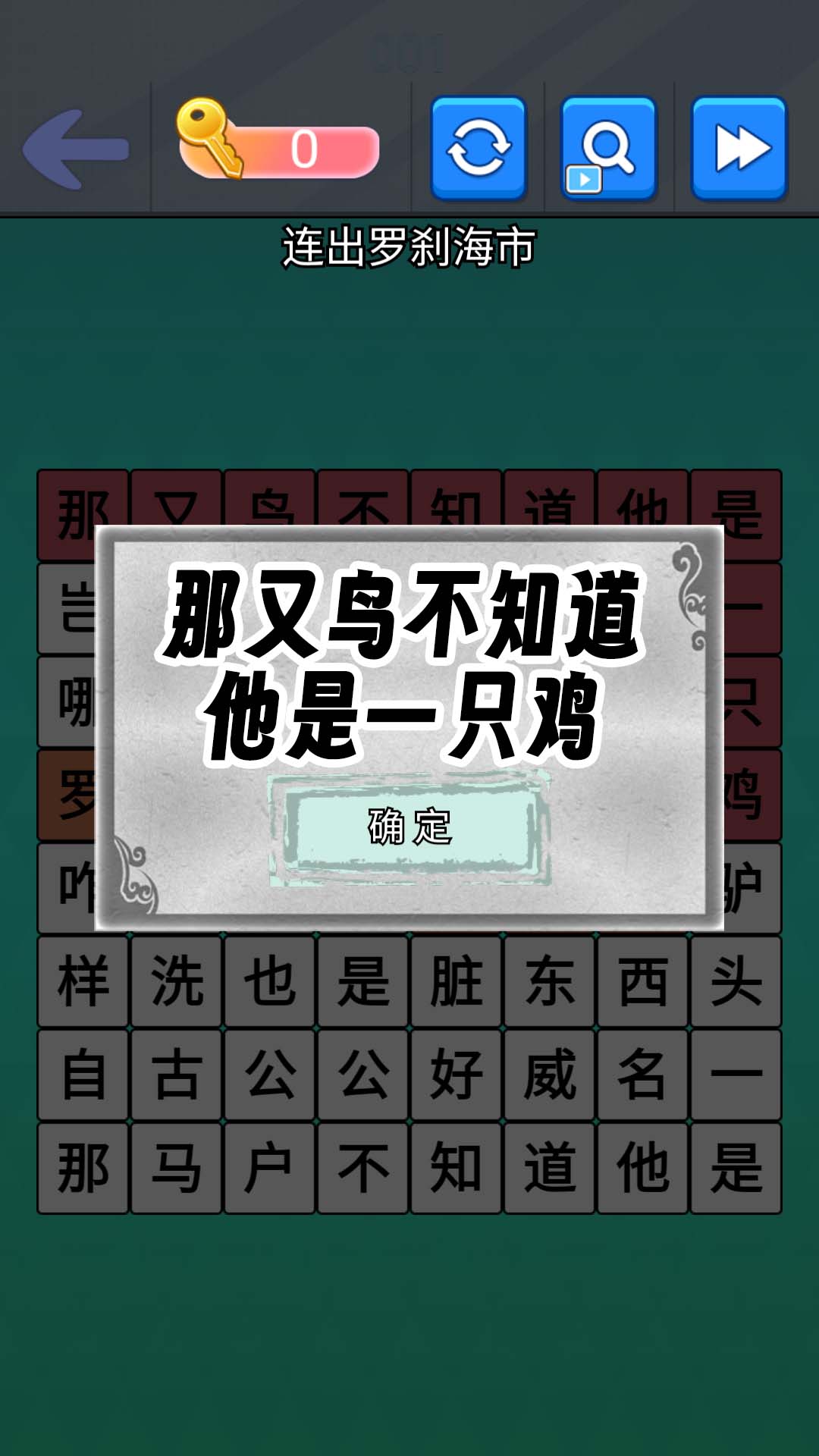Select the 西 tile
Viewport: 819px width, 1456px height.
(643, 981)
